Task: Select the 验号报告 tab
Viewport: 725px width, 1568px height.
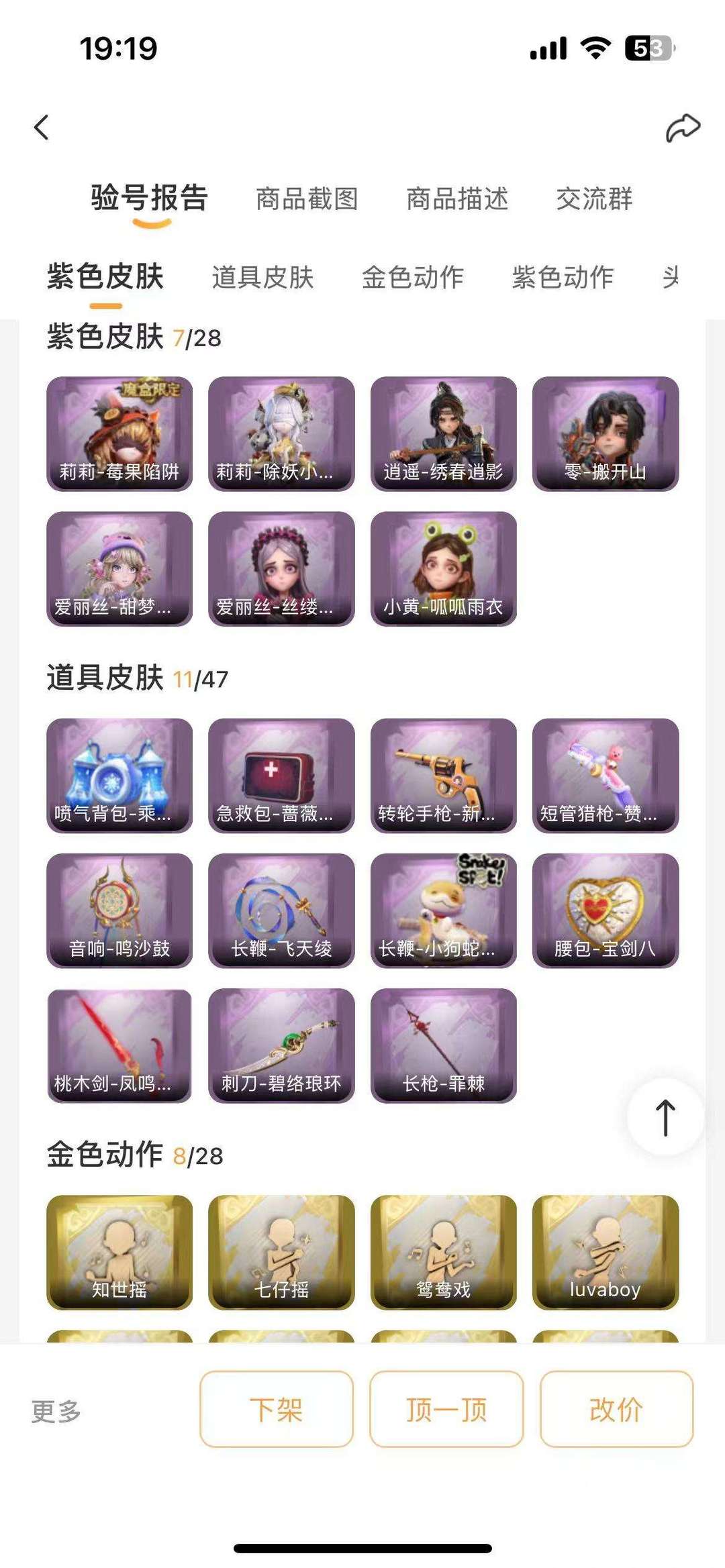Action: tap(150, 199)
